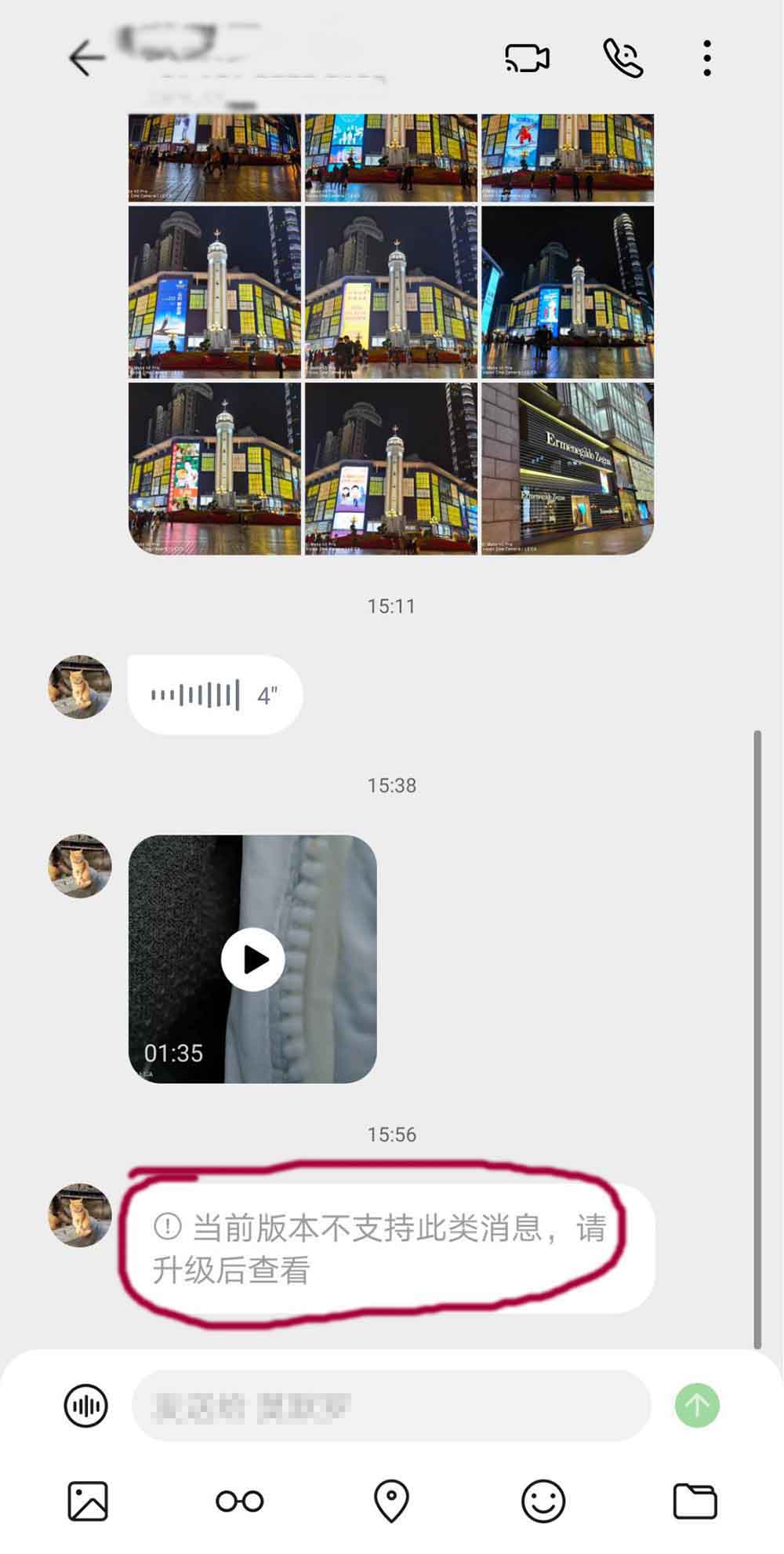Image resolution: width=784 pixels, height=1554 pixels.
Task: Open the glasses icon tool
Action: pos(240,1501)
